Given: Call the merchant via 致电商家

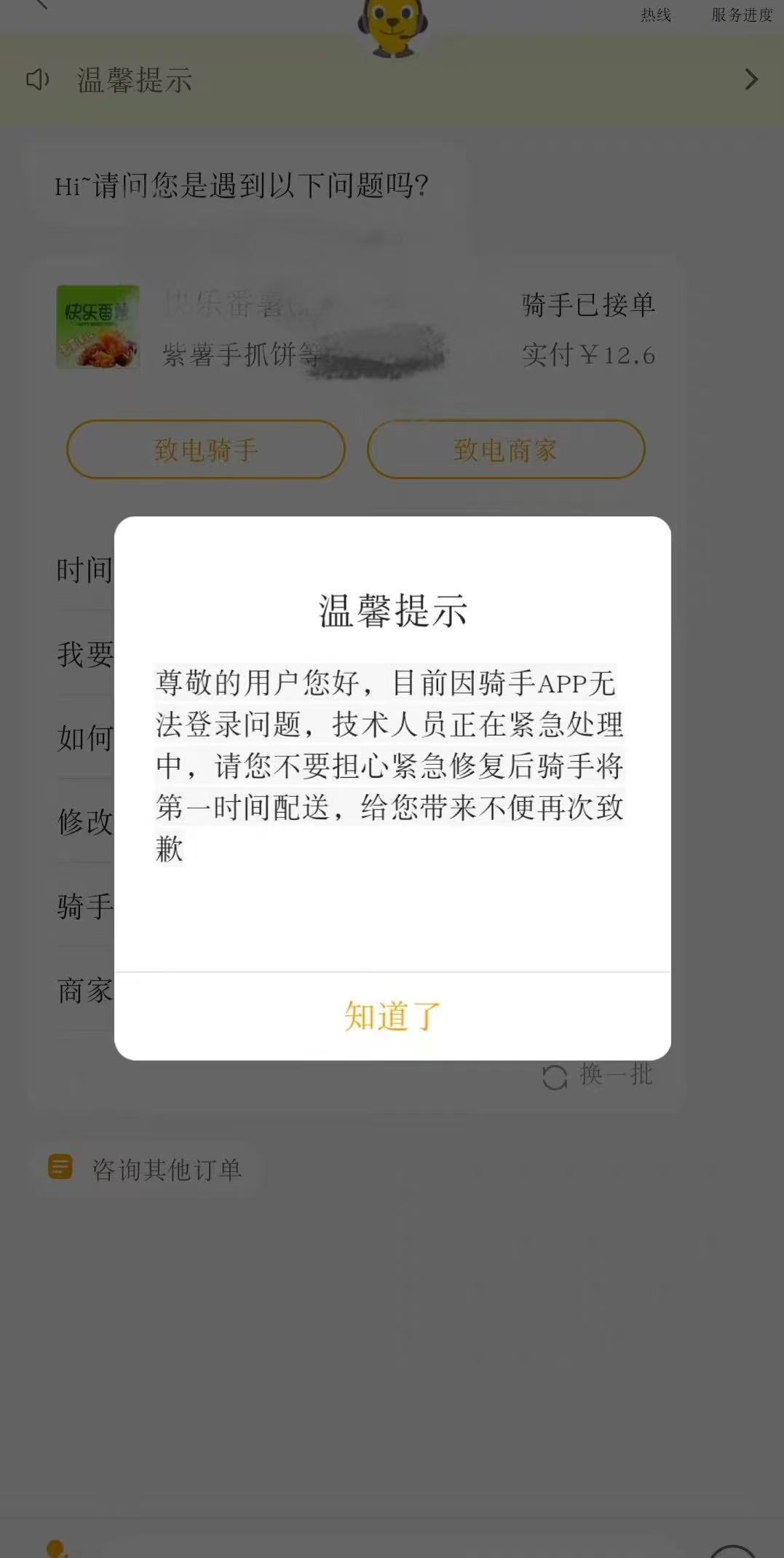Looking at the screenshot, I should (x=506, y=449).
